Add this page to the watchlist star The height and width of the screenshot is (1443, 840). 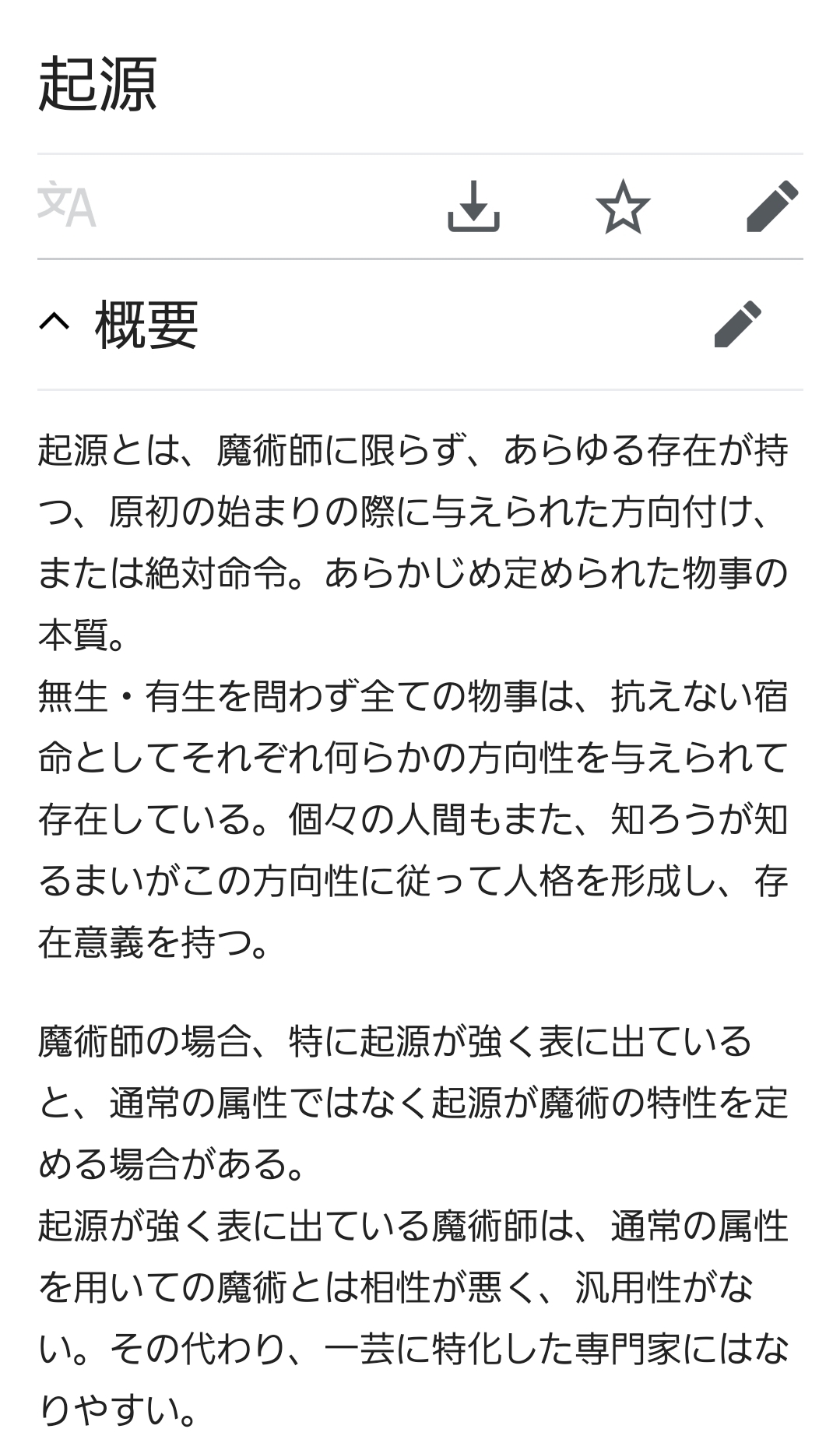pyautogui.click(x=623, y=206)
